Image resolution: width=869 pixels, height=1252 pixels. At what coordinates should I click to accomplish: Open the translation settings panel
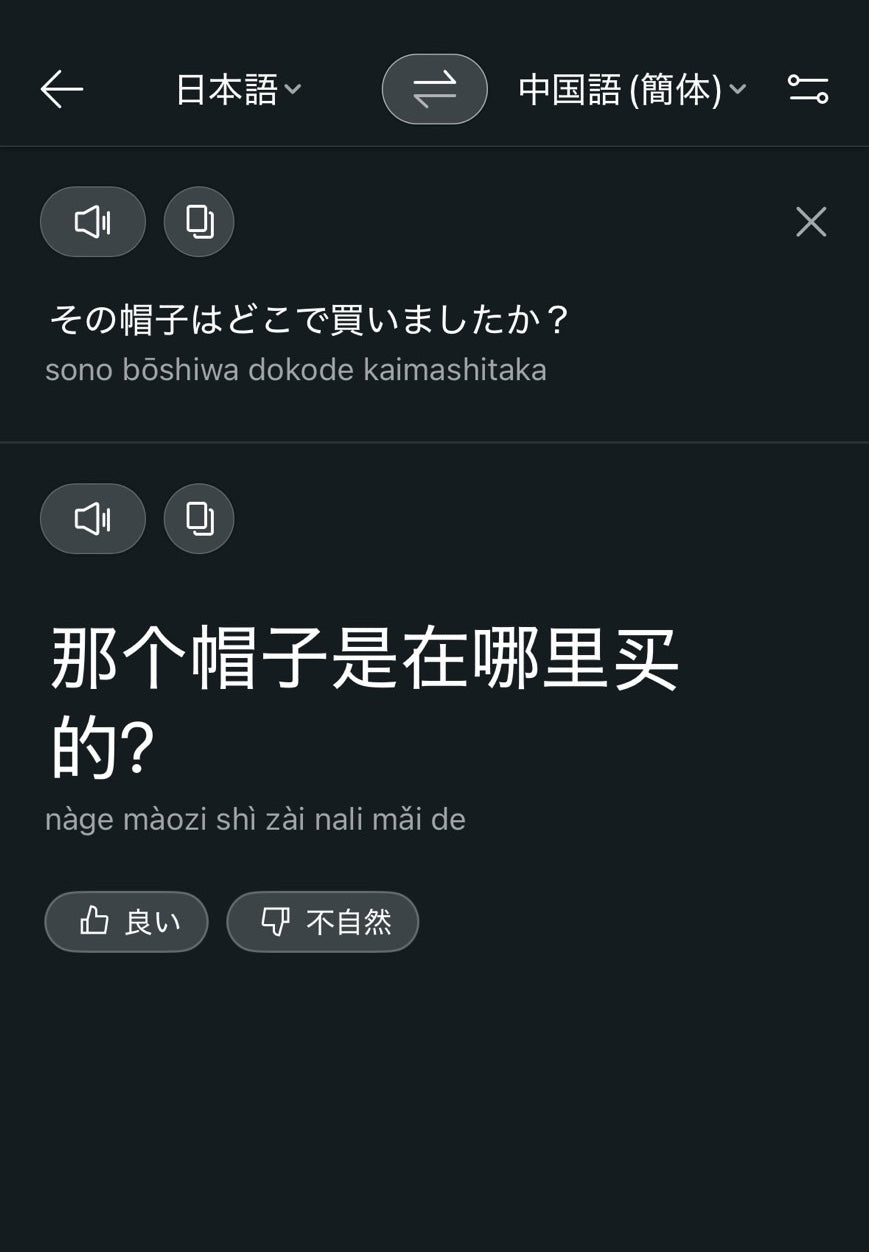pyautogui.click(x=808, y=89)
